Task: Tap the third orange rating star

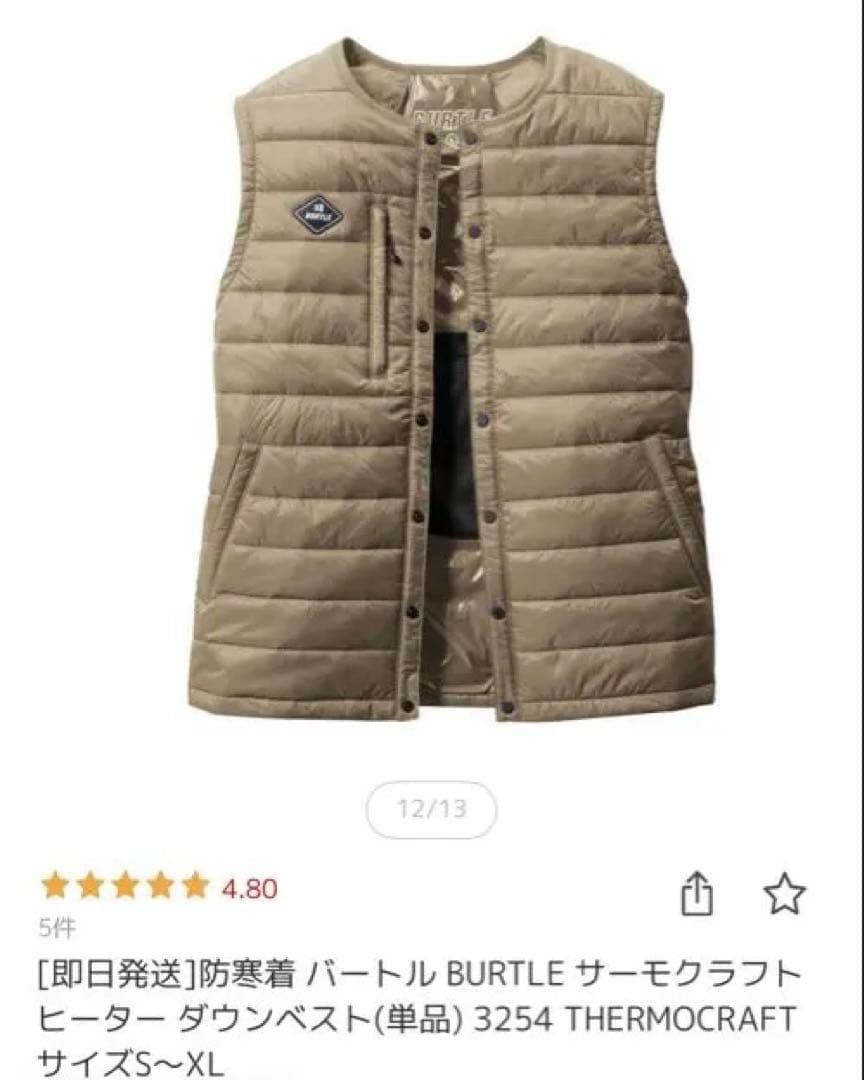Action: coord(125,884)
